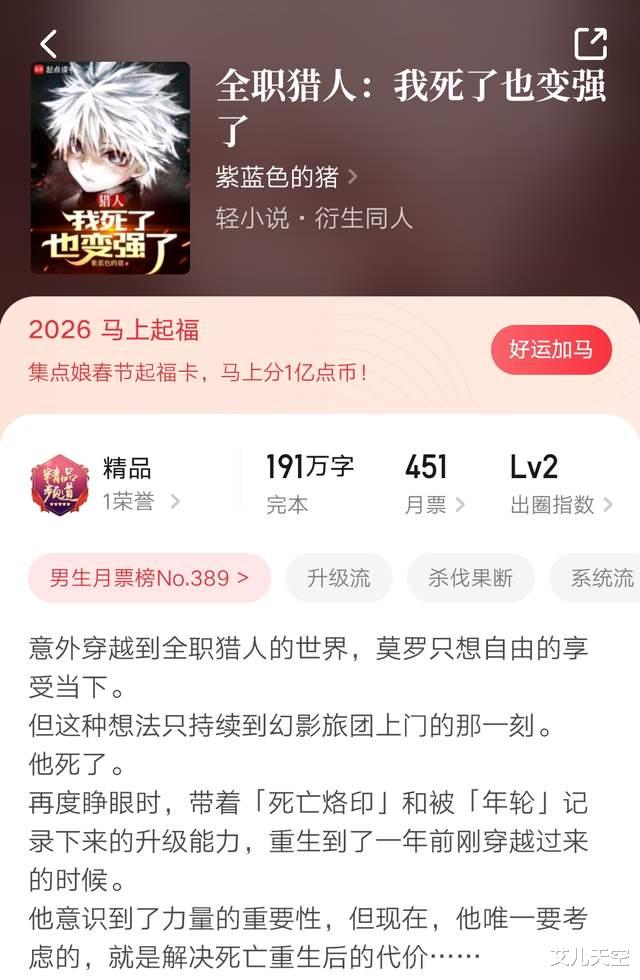This screenshot has width=640, height=980.
Task: Select the 升级流 tag chip
Action: [x=338, y=578]
